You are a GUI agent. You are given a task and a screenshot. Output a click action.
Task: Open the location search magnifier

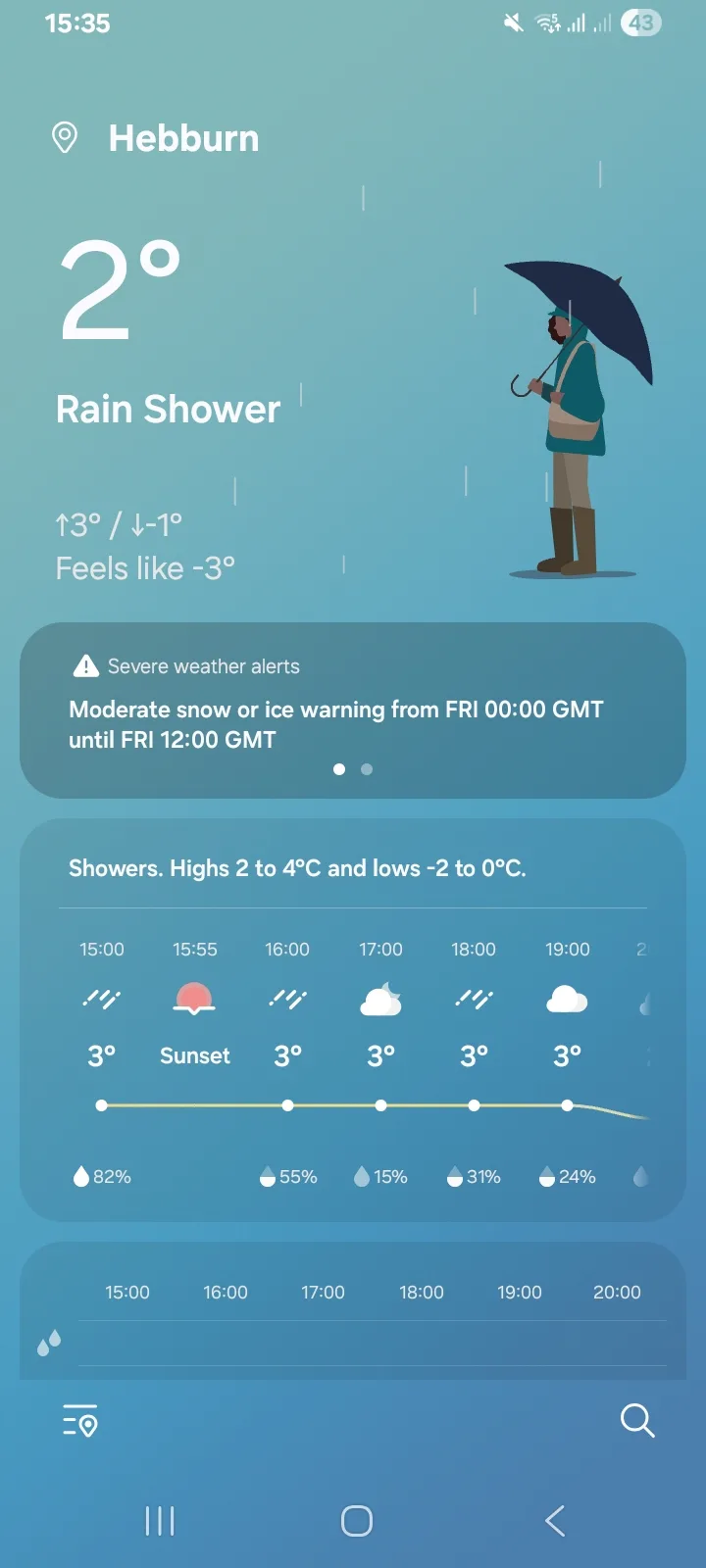coord(637,1420)
